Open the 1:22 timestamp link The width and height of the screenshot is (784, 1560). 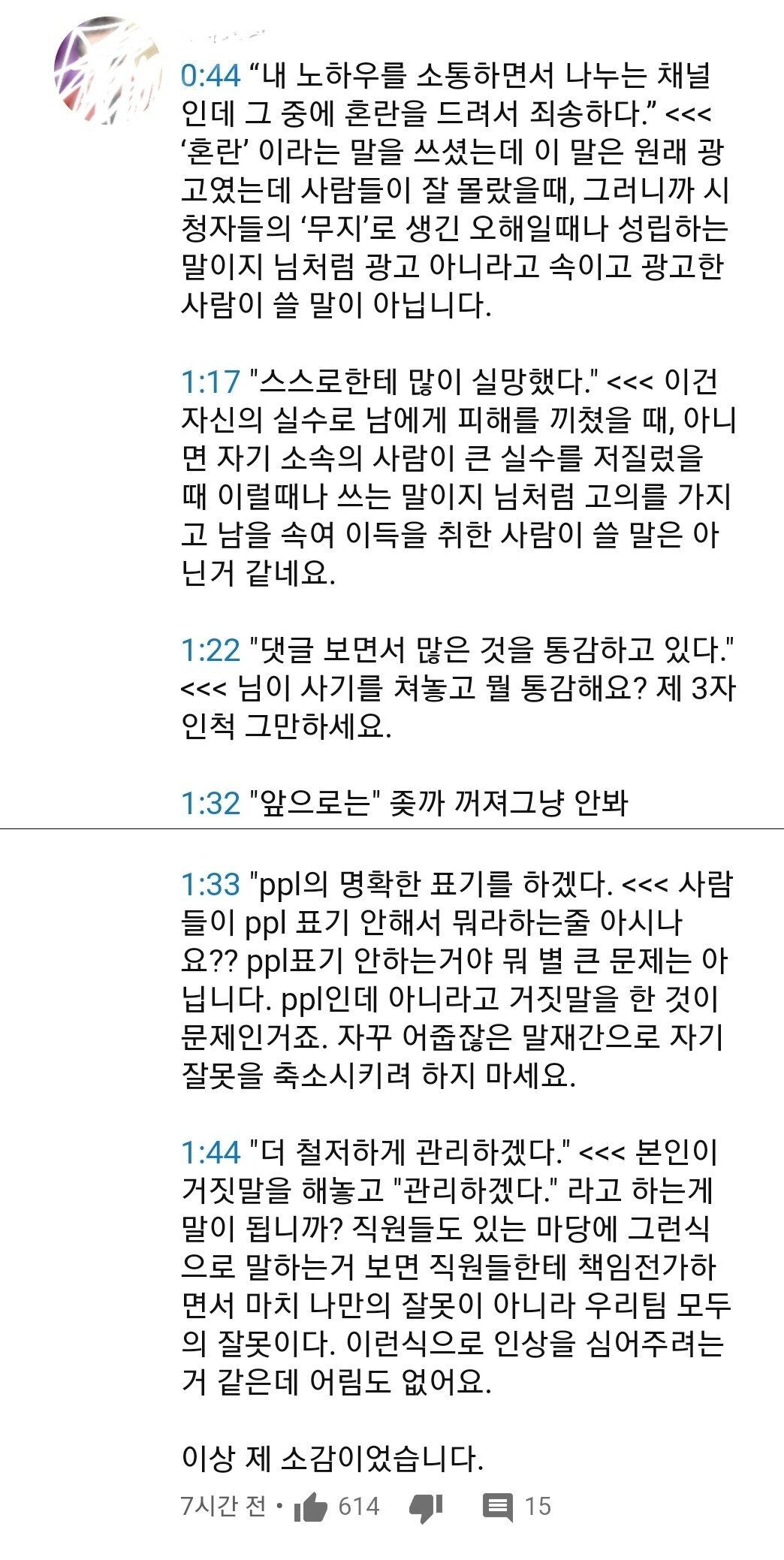point(210,650)
